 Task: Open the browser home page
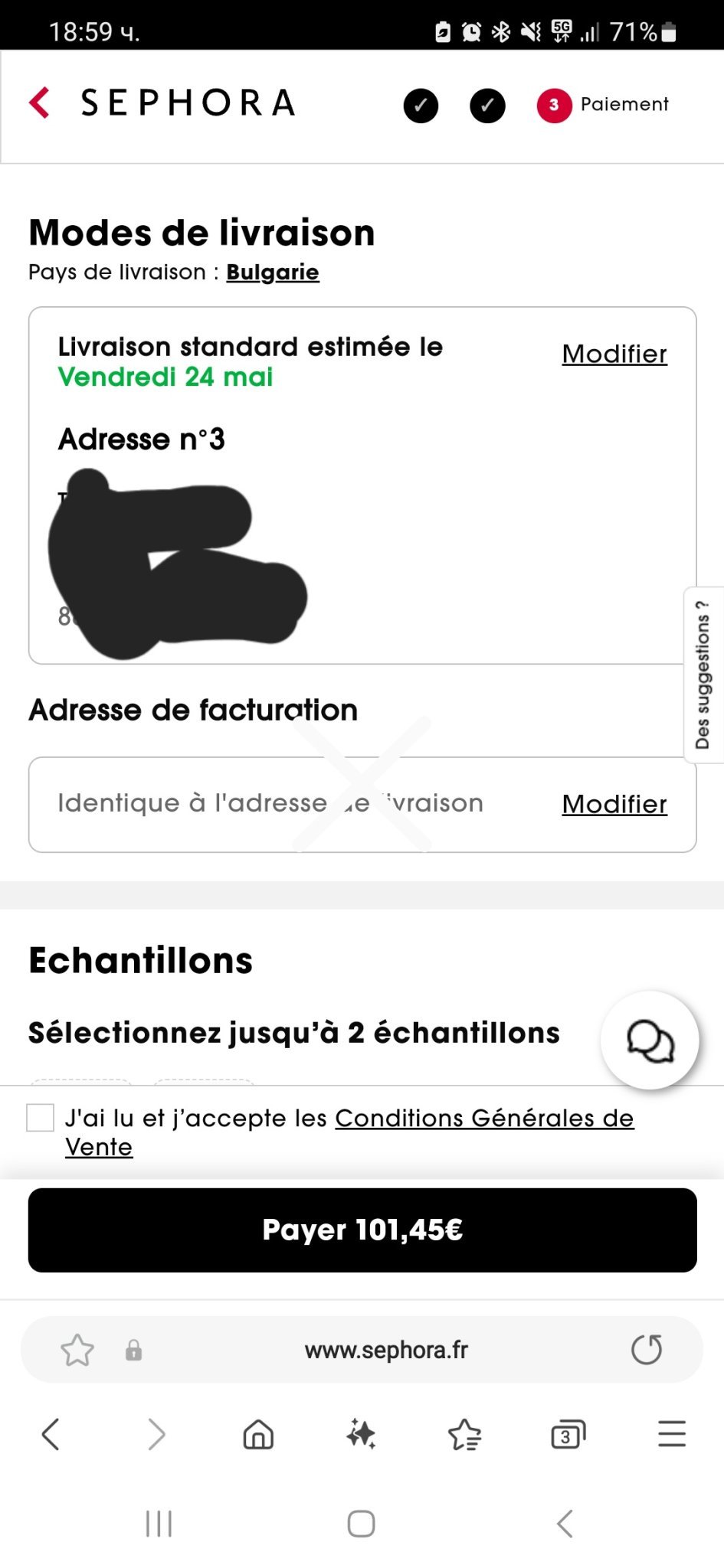[x=258, y=1434]
